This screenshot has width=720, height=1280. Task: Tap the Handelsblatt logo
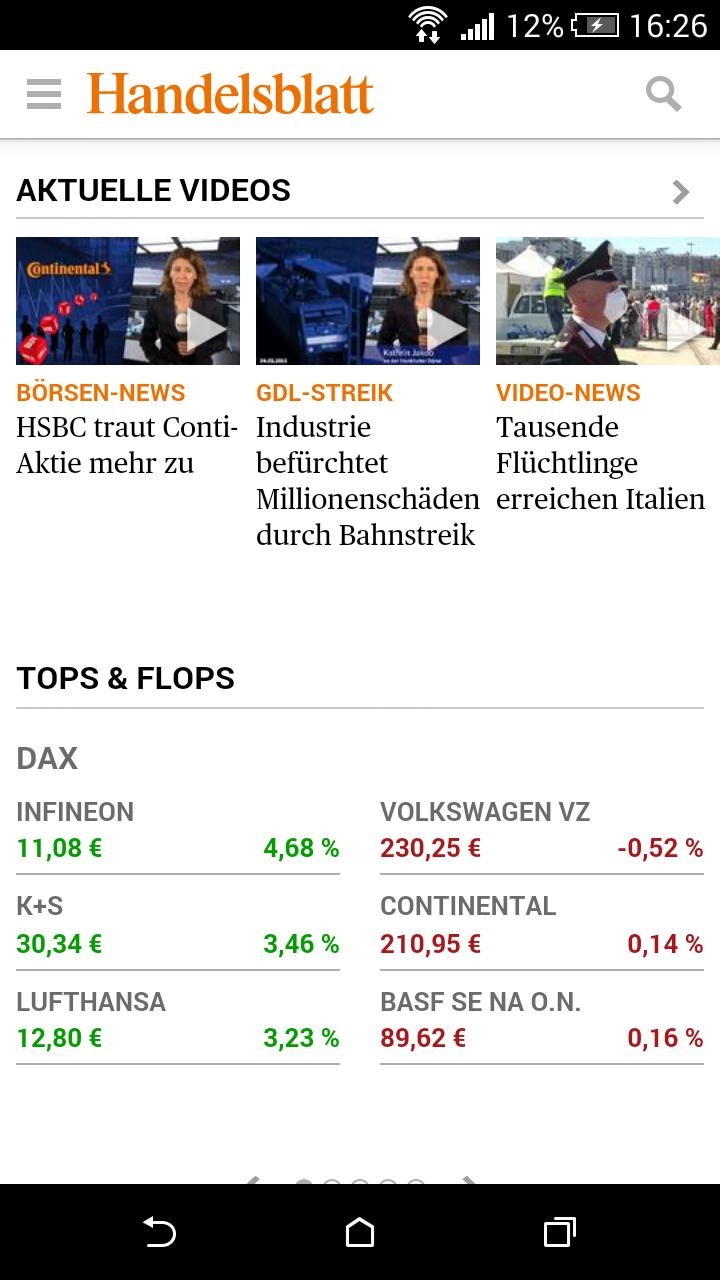tap(229, 93)
